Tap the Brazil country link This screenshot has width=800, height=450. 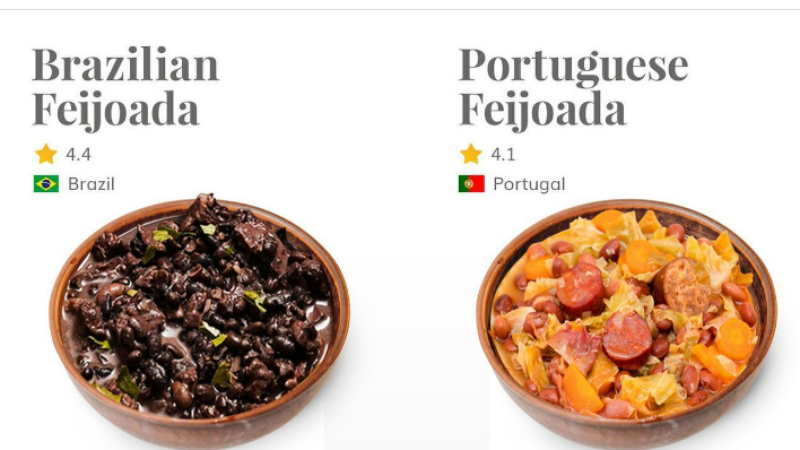click(x=90, y=184)
